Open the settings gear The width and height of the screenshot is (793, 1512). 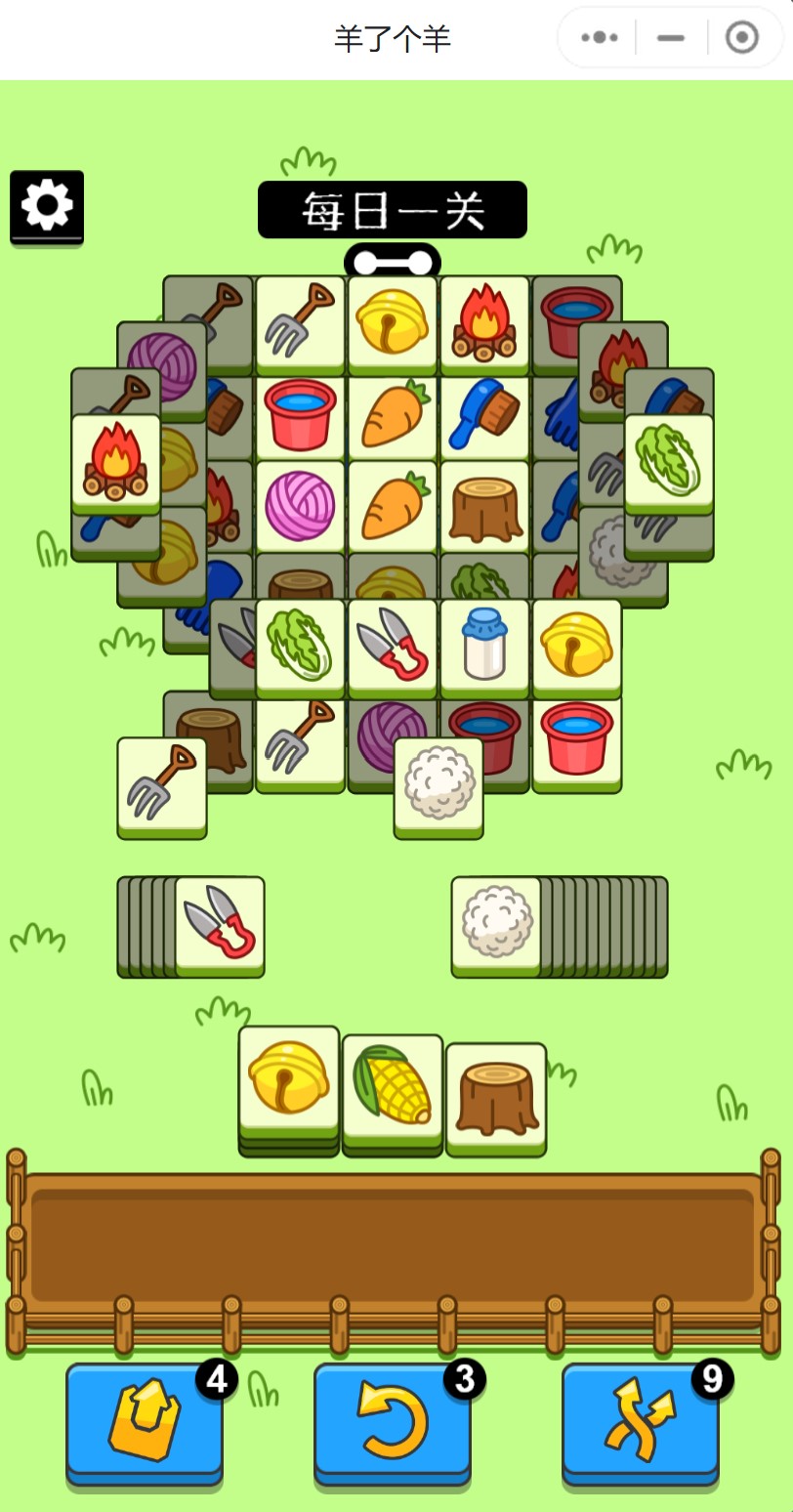coord(47,206)
